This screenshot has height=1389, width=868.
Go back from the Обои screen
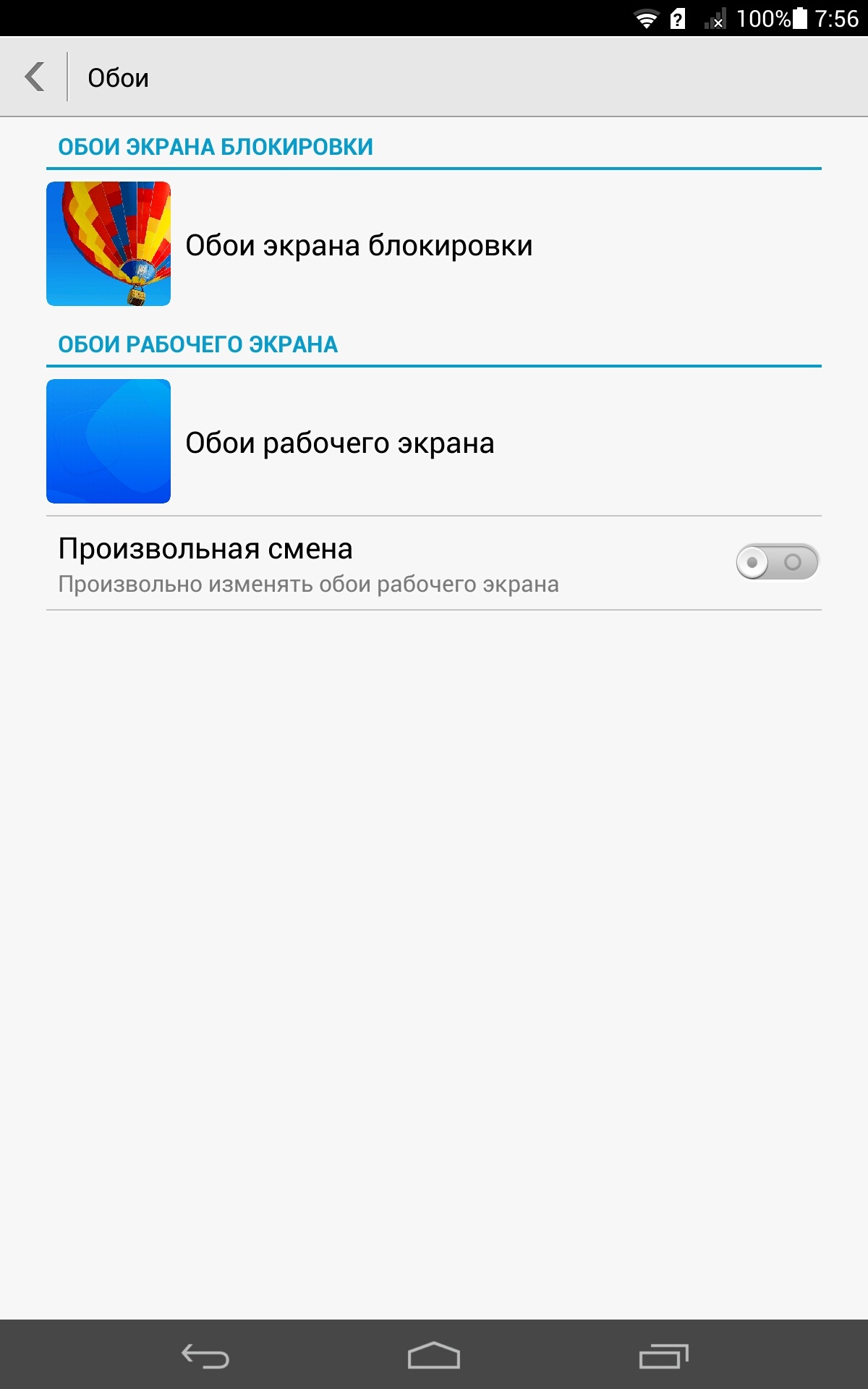(35, 77)
